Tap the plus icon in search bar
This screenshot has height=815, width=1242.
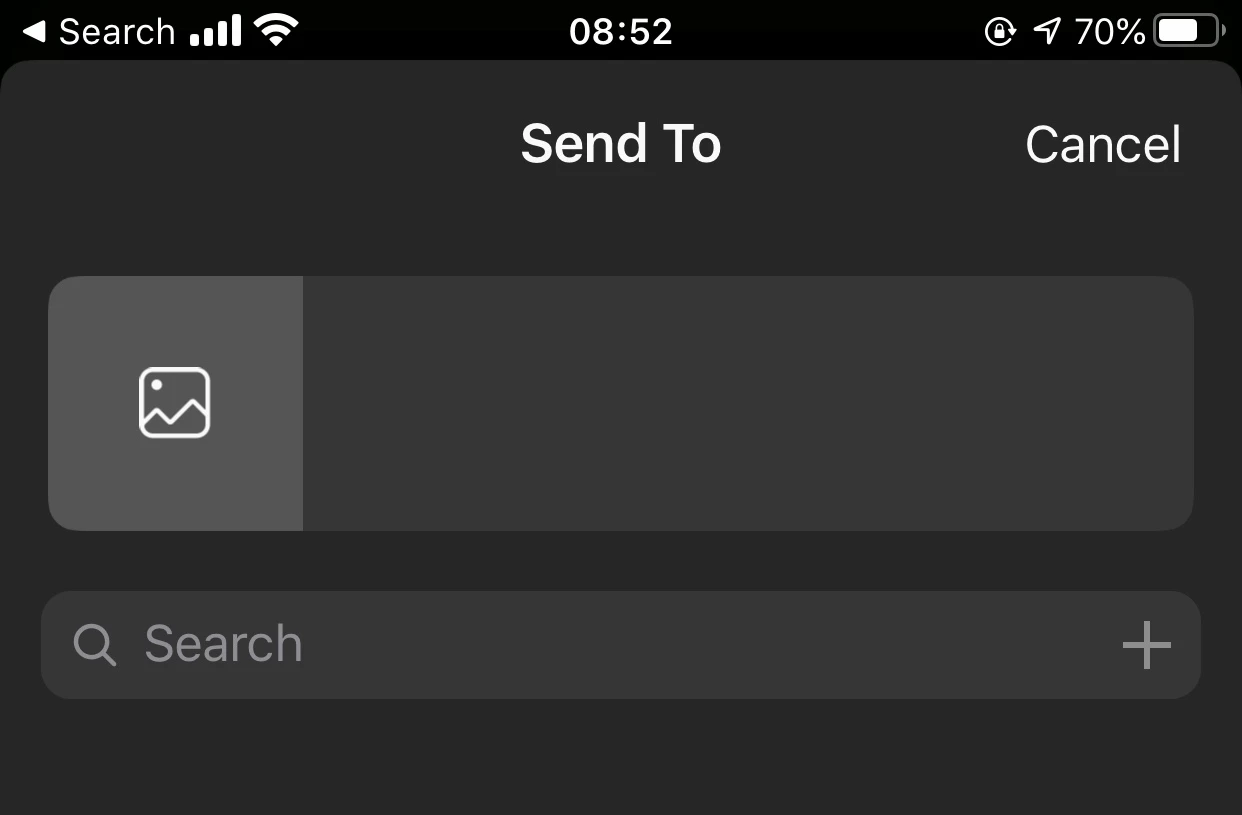[x=1146, y=645]
